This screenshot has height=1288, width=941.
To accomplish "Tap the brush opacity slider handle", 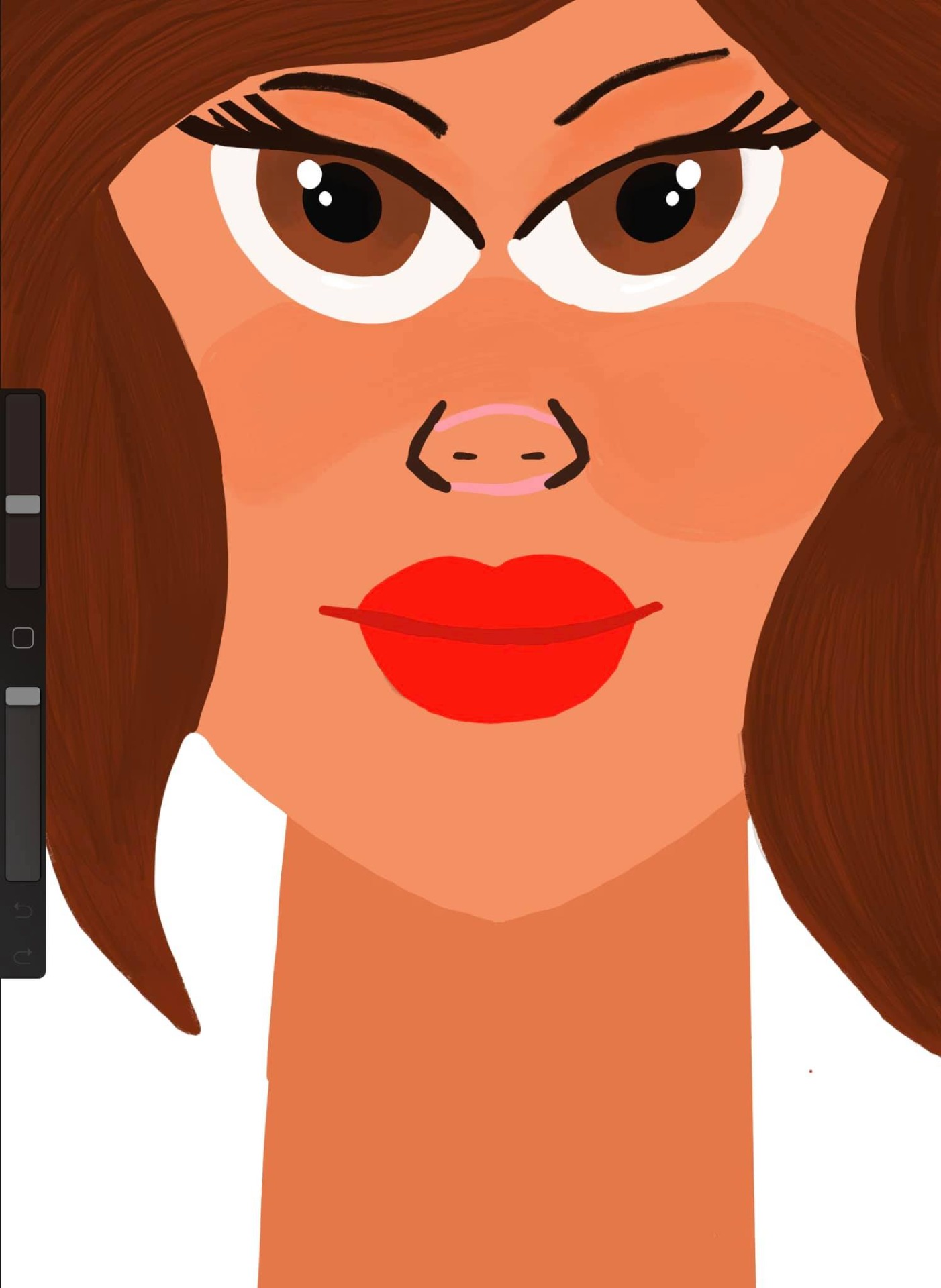I will tap(23, 696).
